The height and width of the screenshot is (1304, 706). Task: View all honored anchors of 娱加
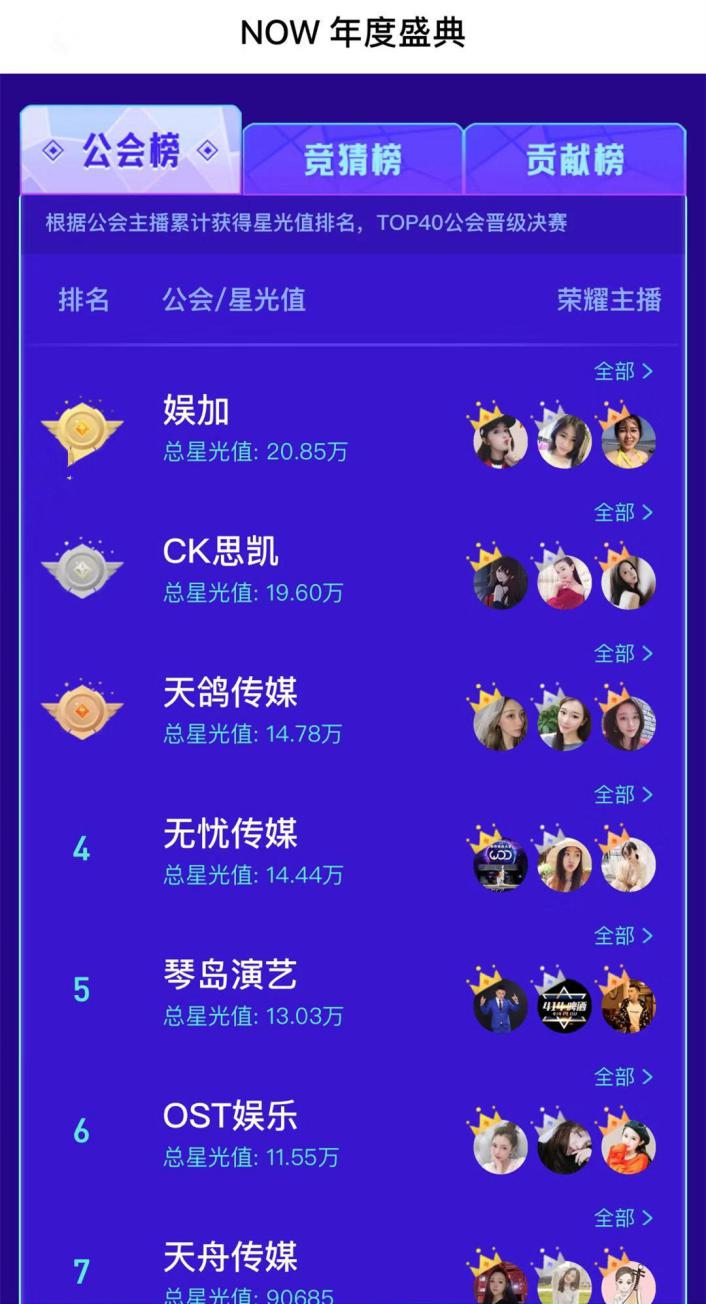point(623,371)
